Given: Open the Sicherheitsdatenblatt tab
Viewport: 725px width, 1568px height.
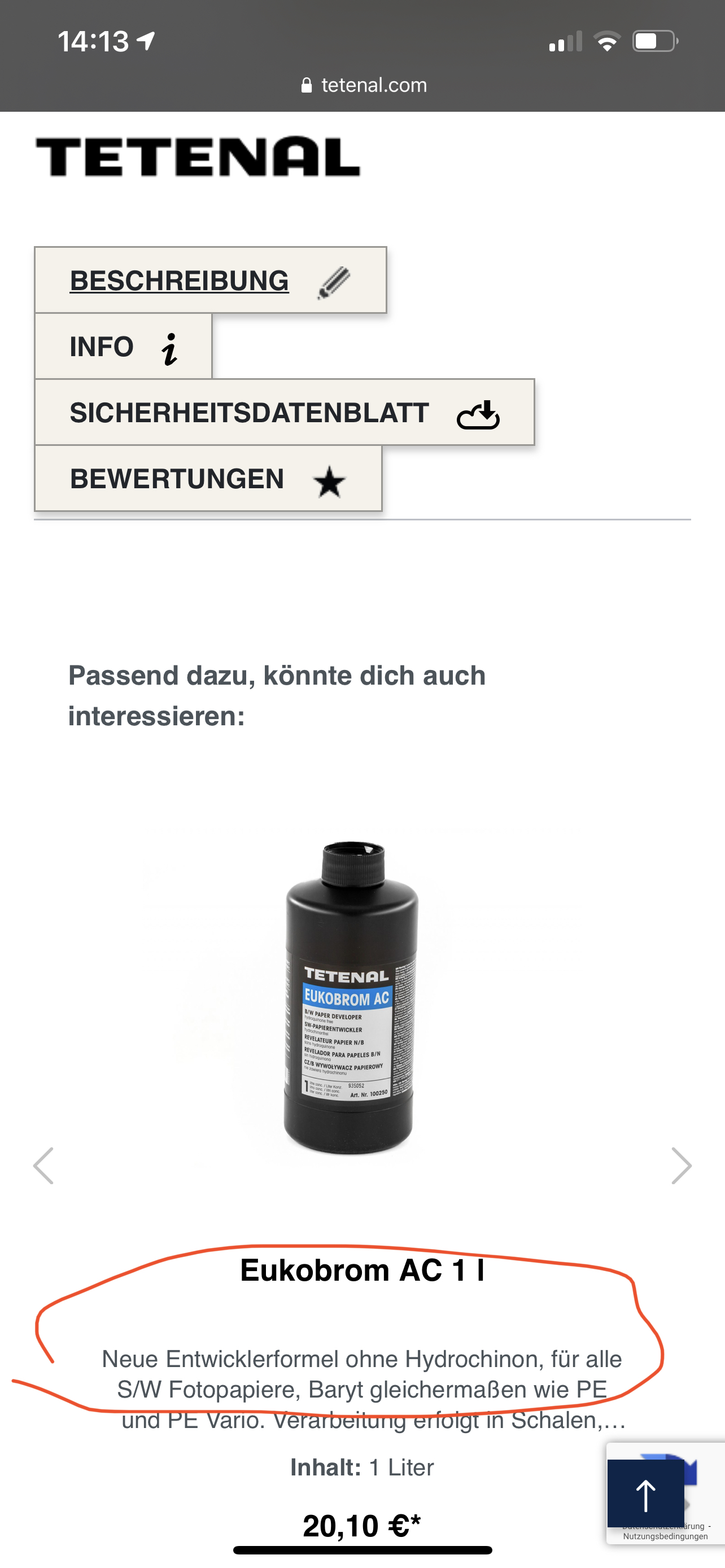Looking at the screenshot, I should pos(284,413).
